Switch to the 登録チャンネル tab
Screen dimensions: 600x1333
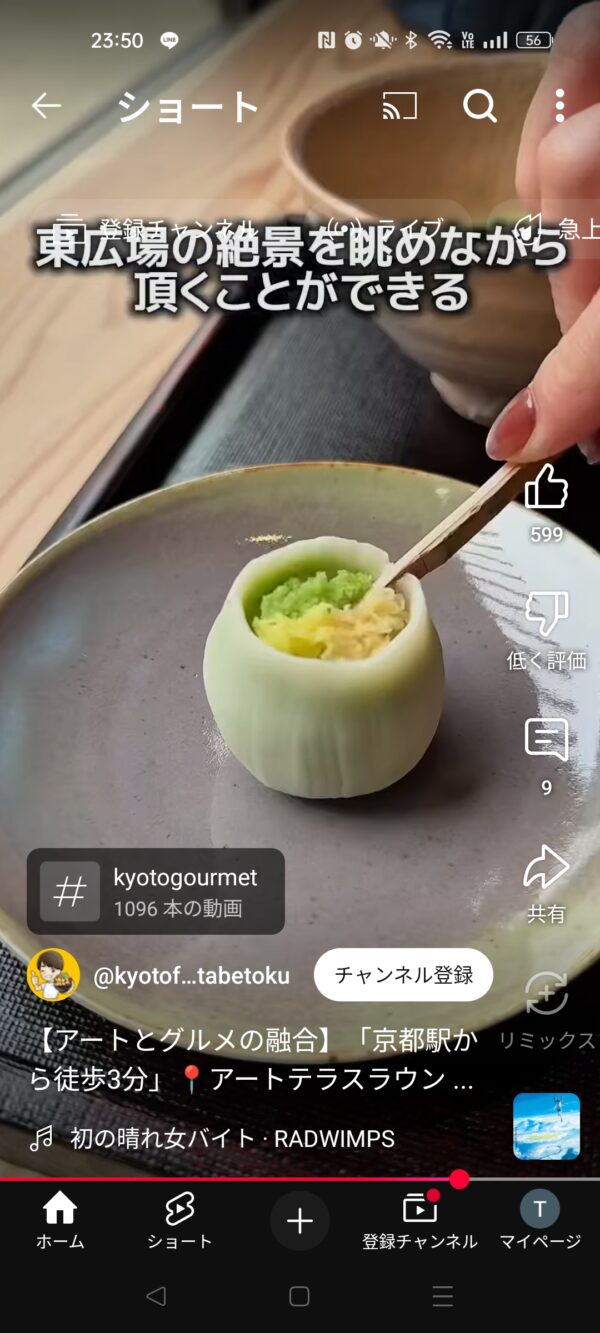(x=420, y=1220)
